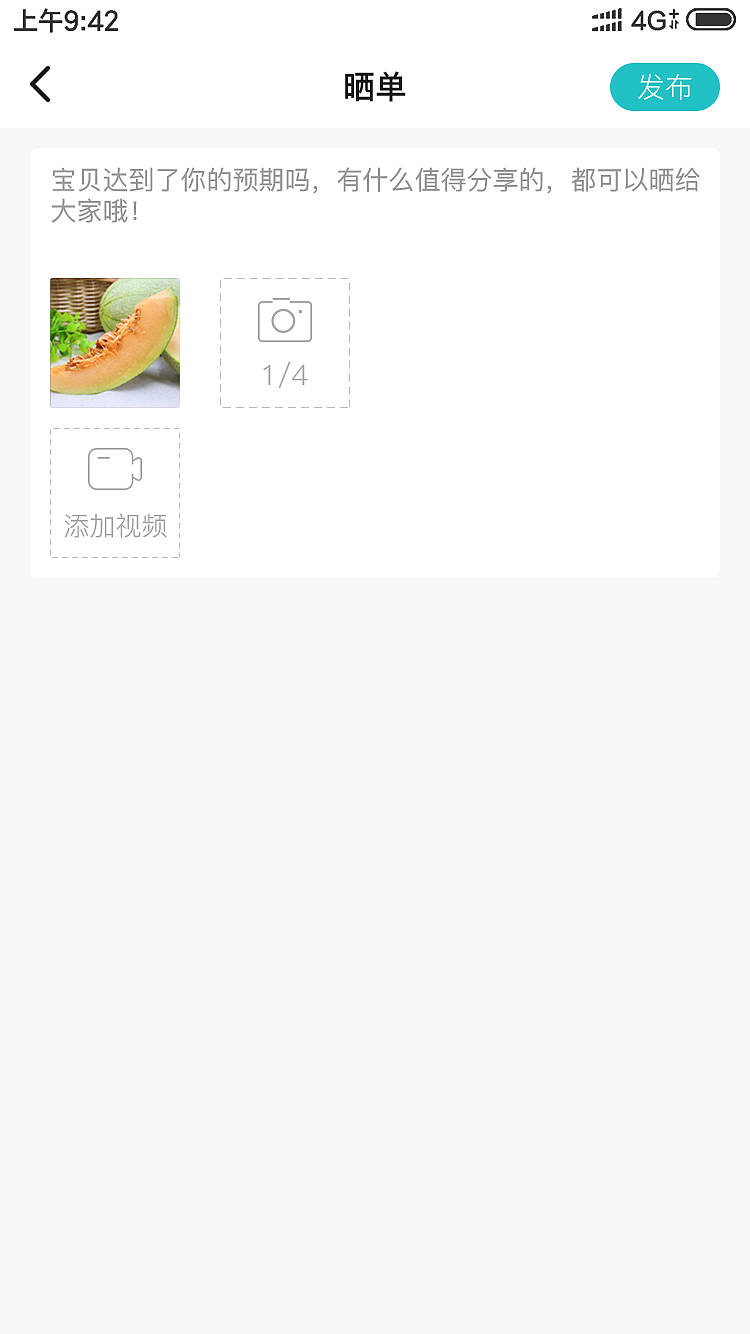
Task: Tap the 1/4 photo counter label
Action: coord(284,375)
